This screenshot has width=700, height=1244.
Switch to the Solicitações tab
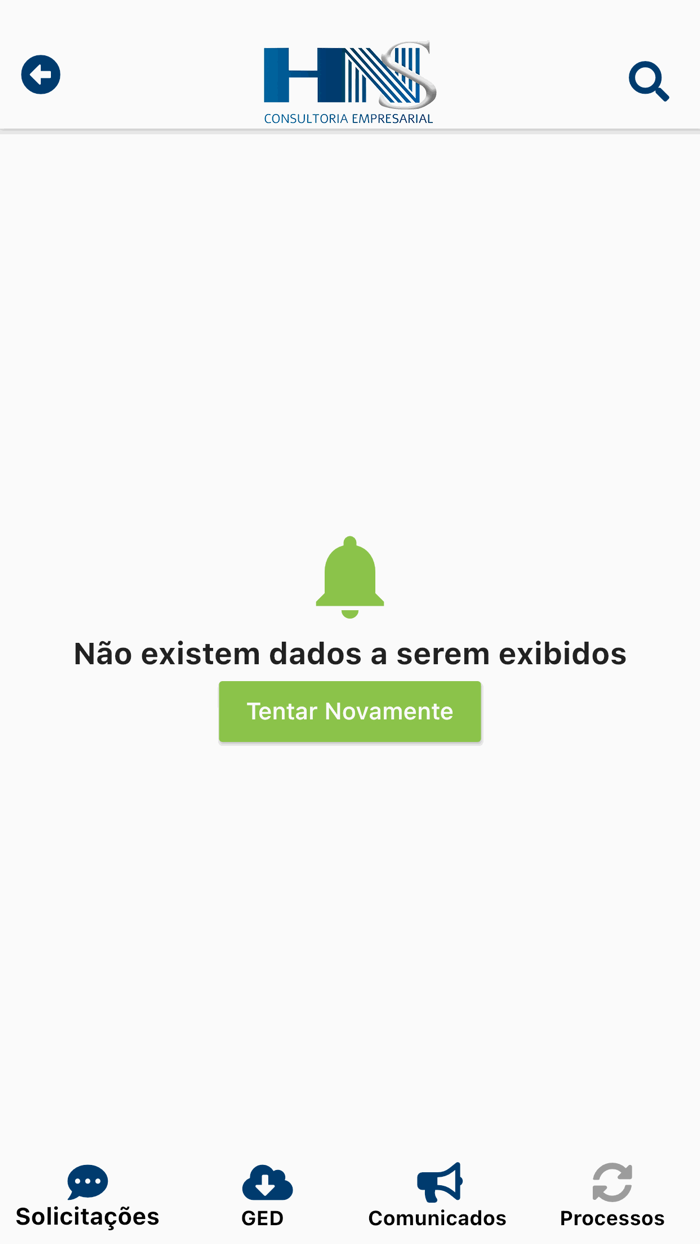88,1197
